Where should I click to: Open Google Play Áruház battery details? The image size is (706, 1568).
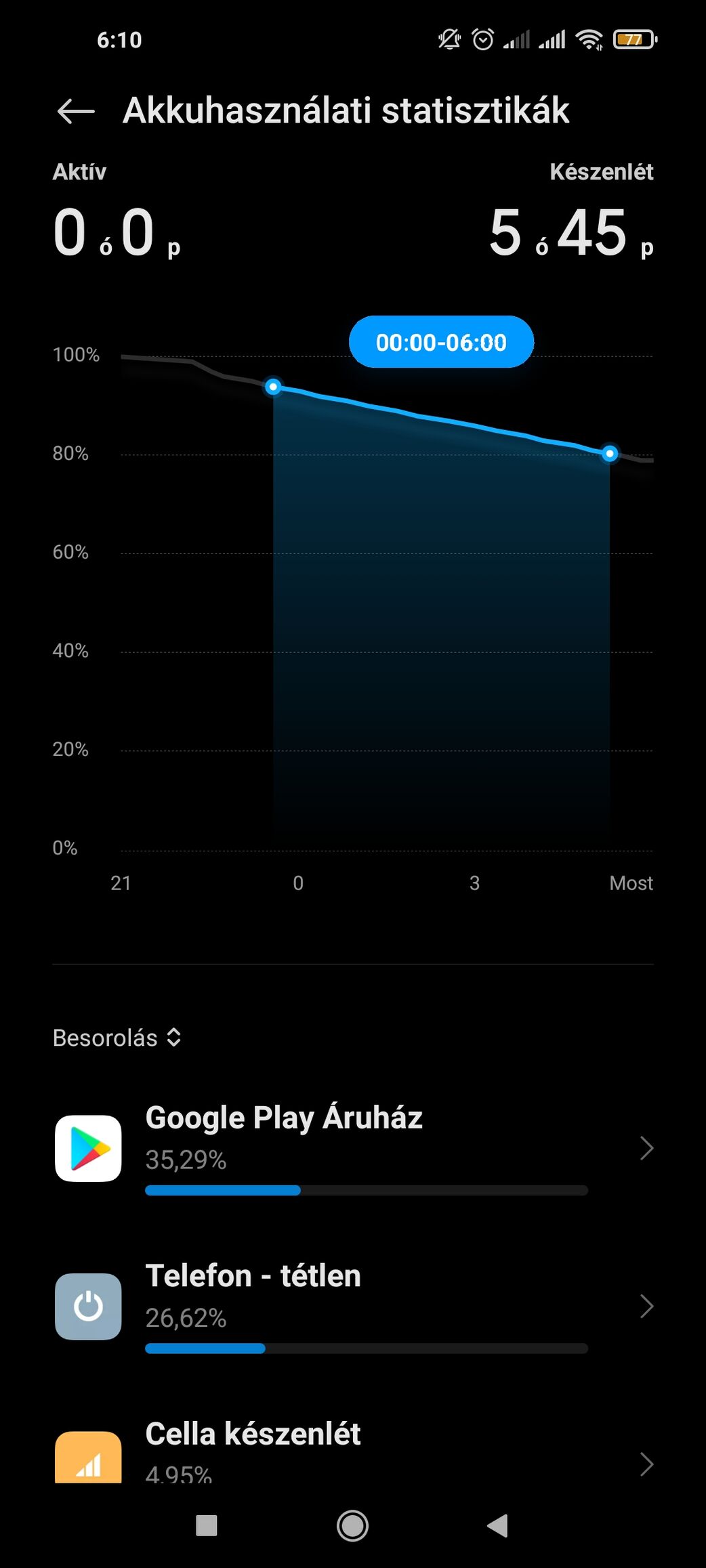pos(353,1149)
